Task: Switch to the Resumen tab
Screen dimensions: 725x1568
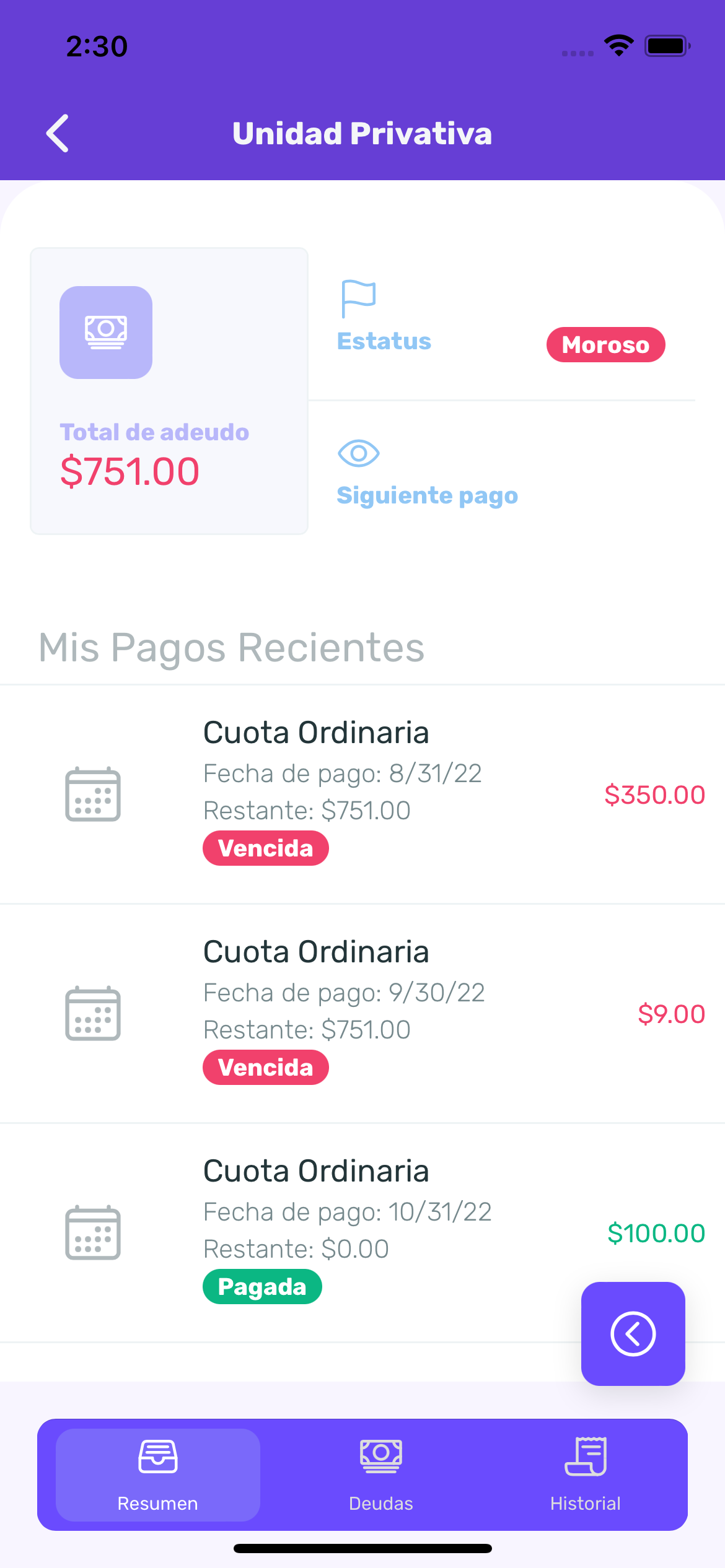Action: [x=158, y=1474]
